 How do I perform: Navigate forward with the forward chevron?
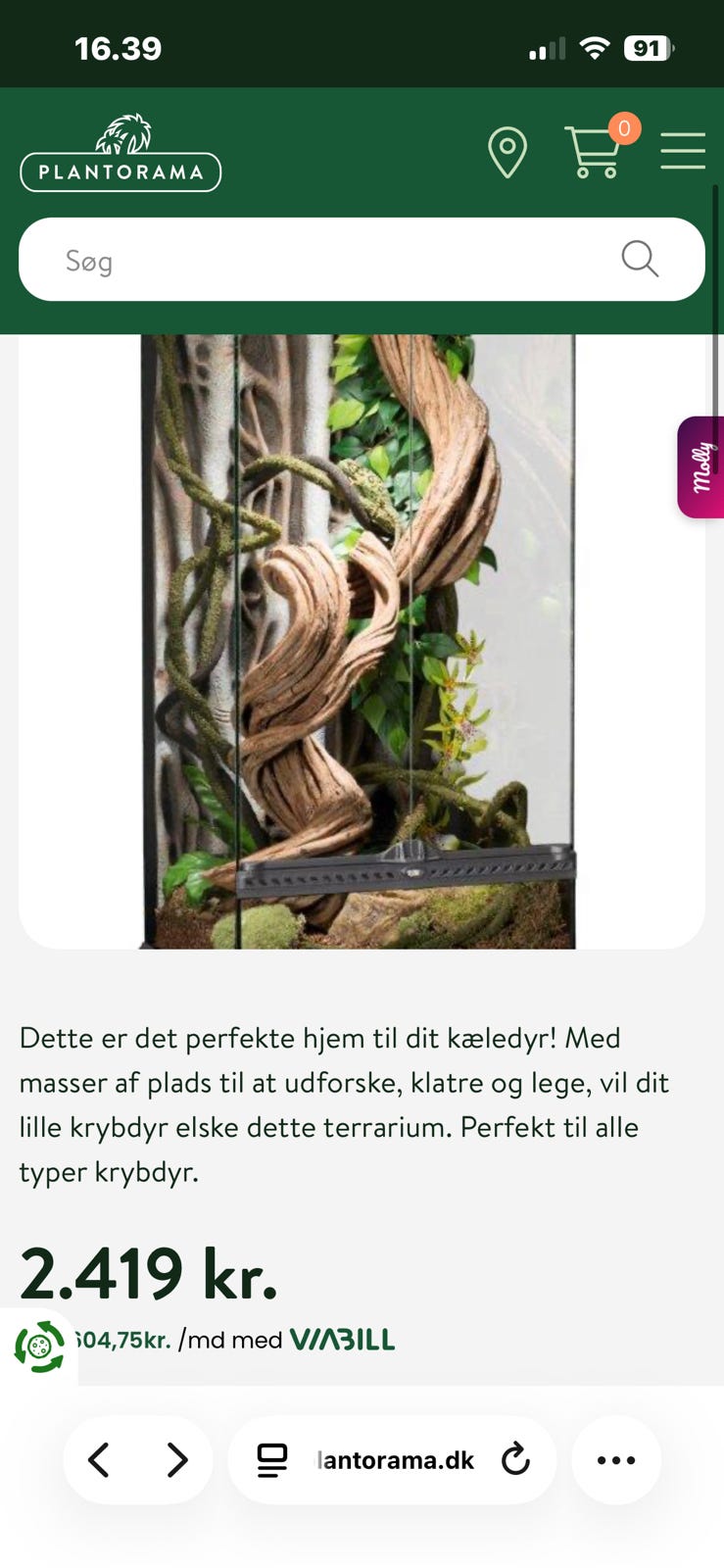coord(178,1460)
